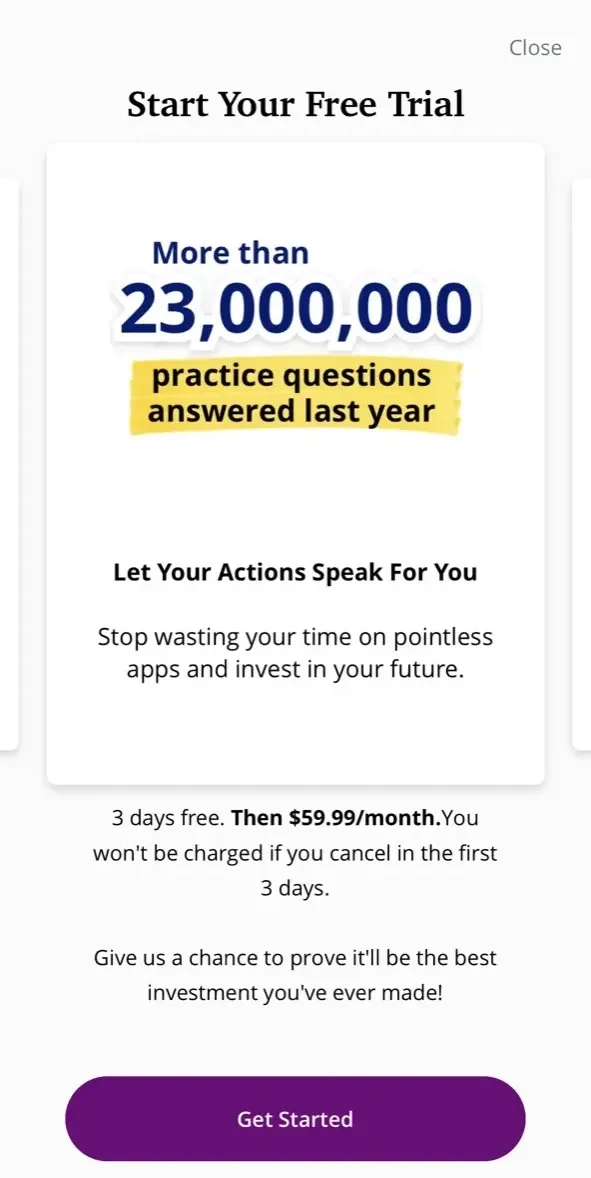Image resolution: width=591 pixels, height=1178 pixels.
Task: Close the free trial offer
Action: tap(535, 47)
